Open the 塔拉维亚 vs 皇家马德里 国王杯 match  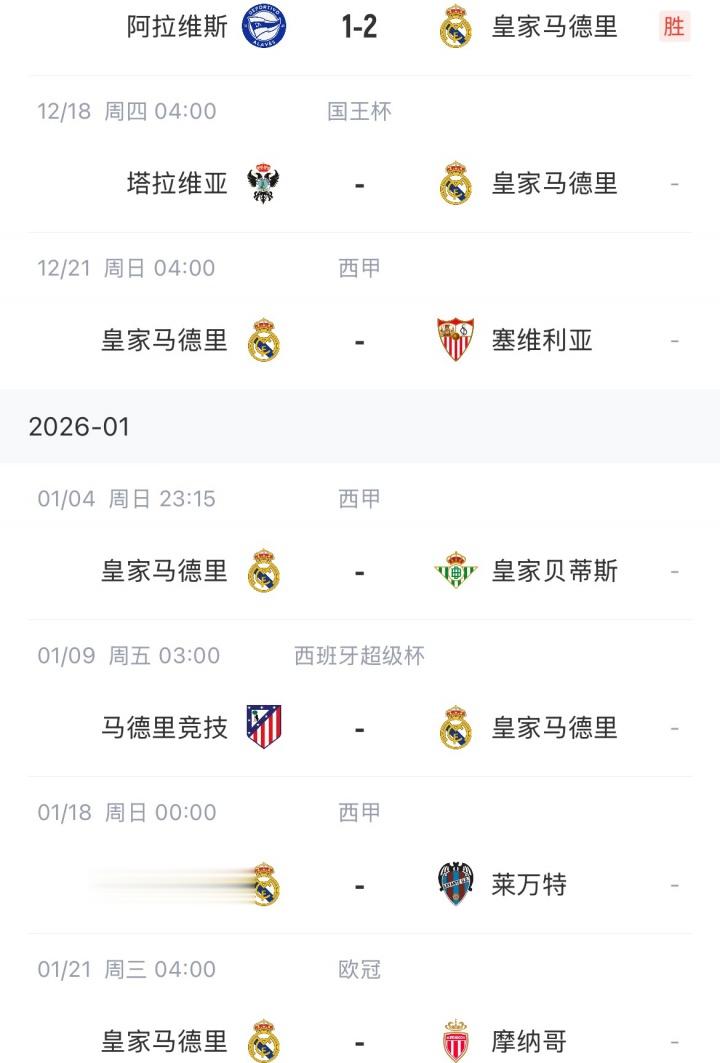[x=360, y=155]
